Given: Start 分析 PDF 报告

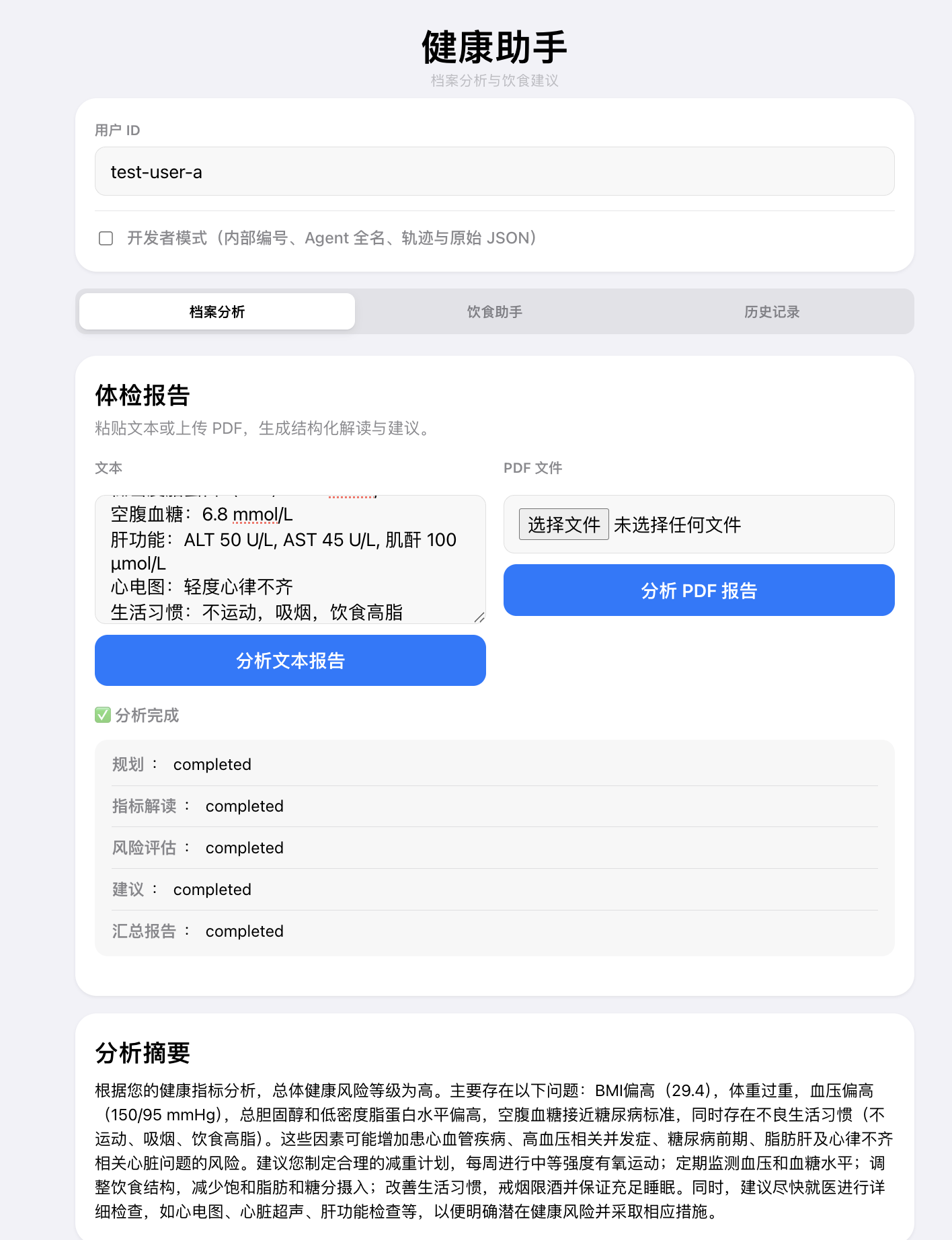Looking at the screenshot, I should 699,590.
